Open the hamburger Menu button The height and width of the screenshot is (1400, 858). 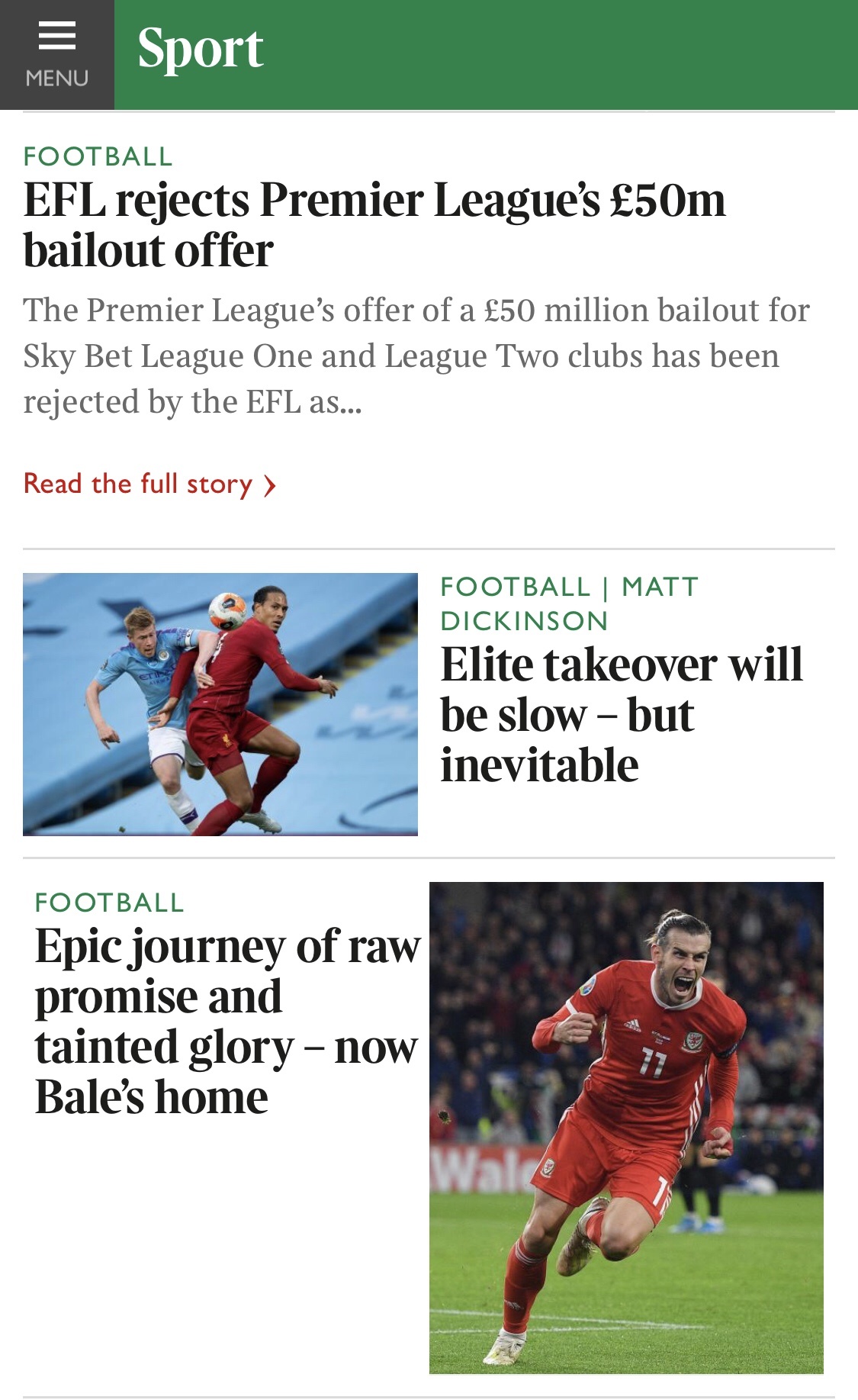[x=57, y=54]
